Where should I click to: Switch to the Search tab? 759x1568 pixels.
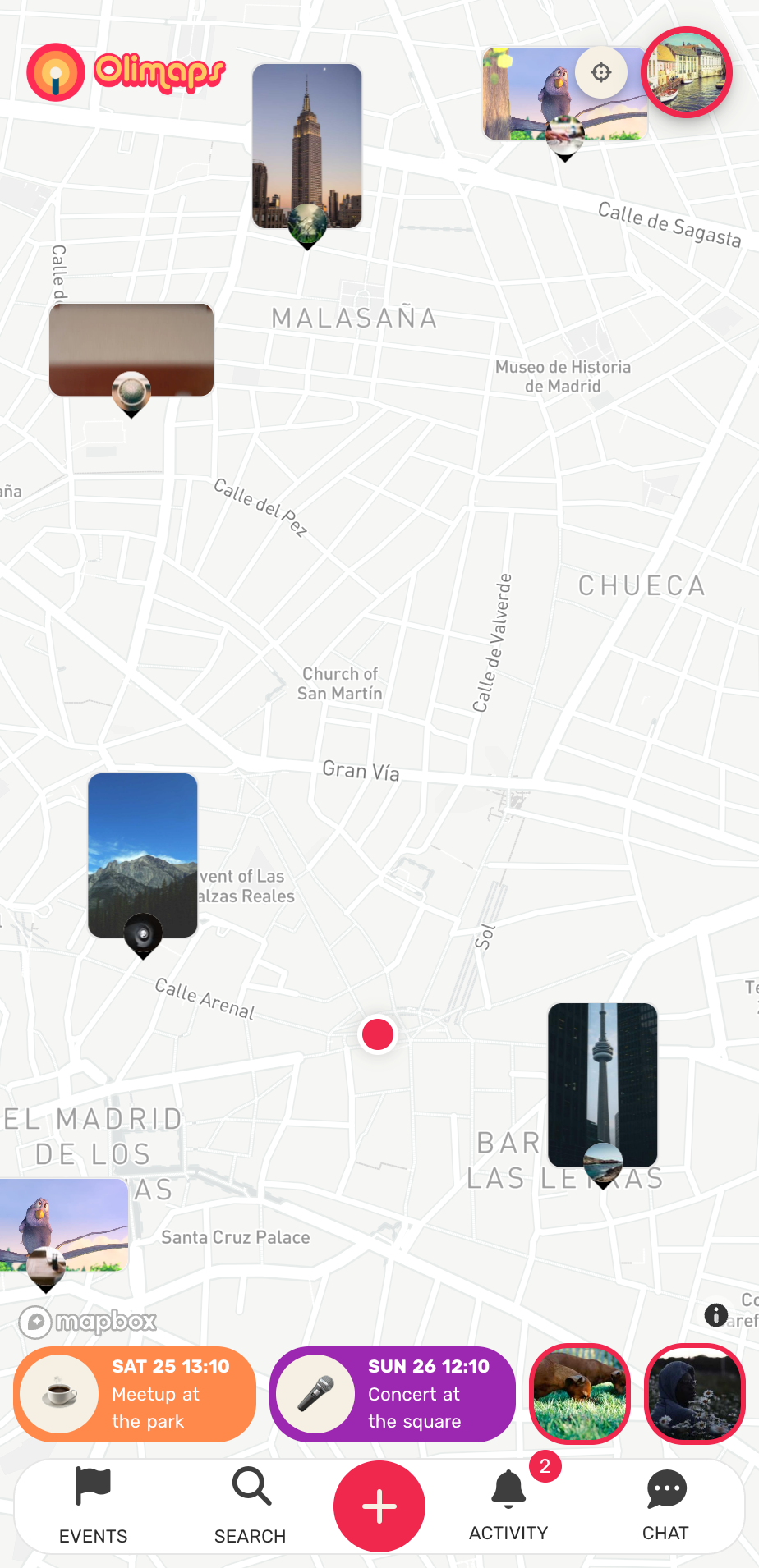tap(251, 1506)
